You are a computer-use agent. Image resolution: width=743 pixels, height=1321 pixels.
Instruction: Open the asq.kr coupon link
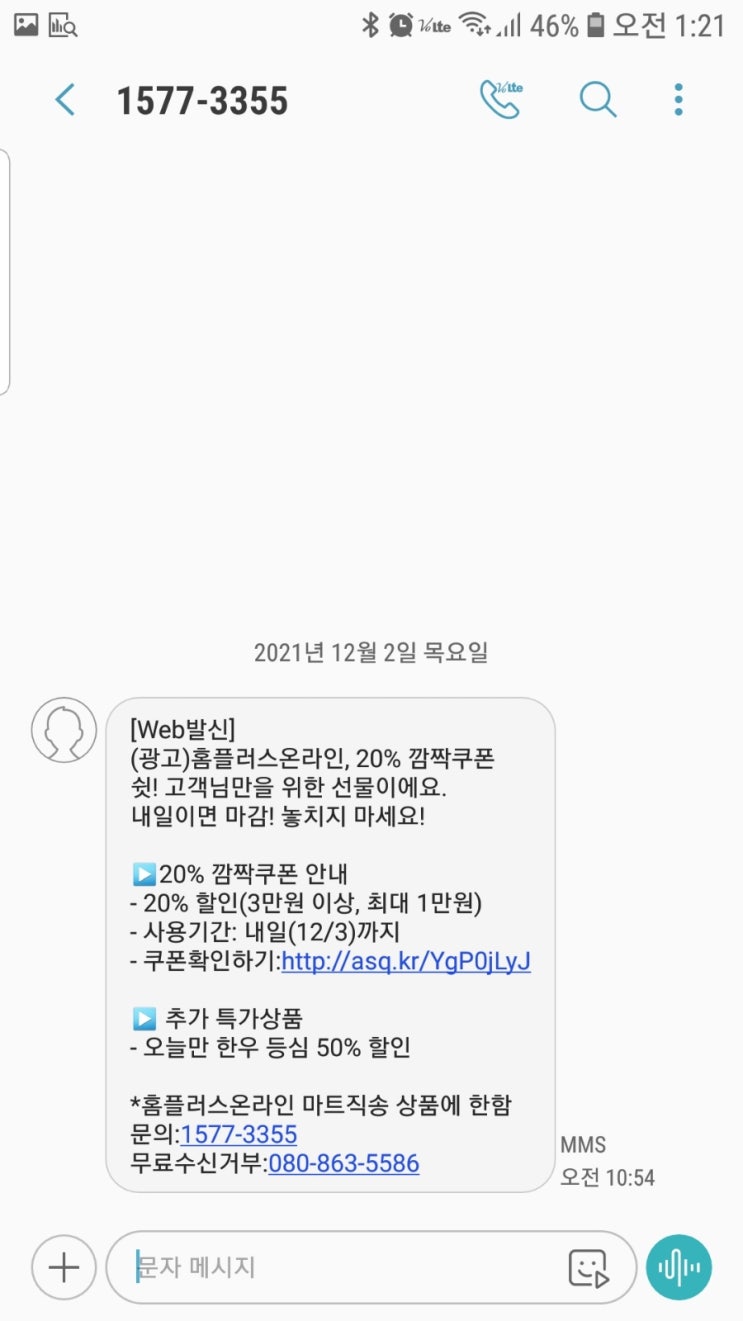click(406, 962)
